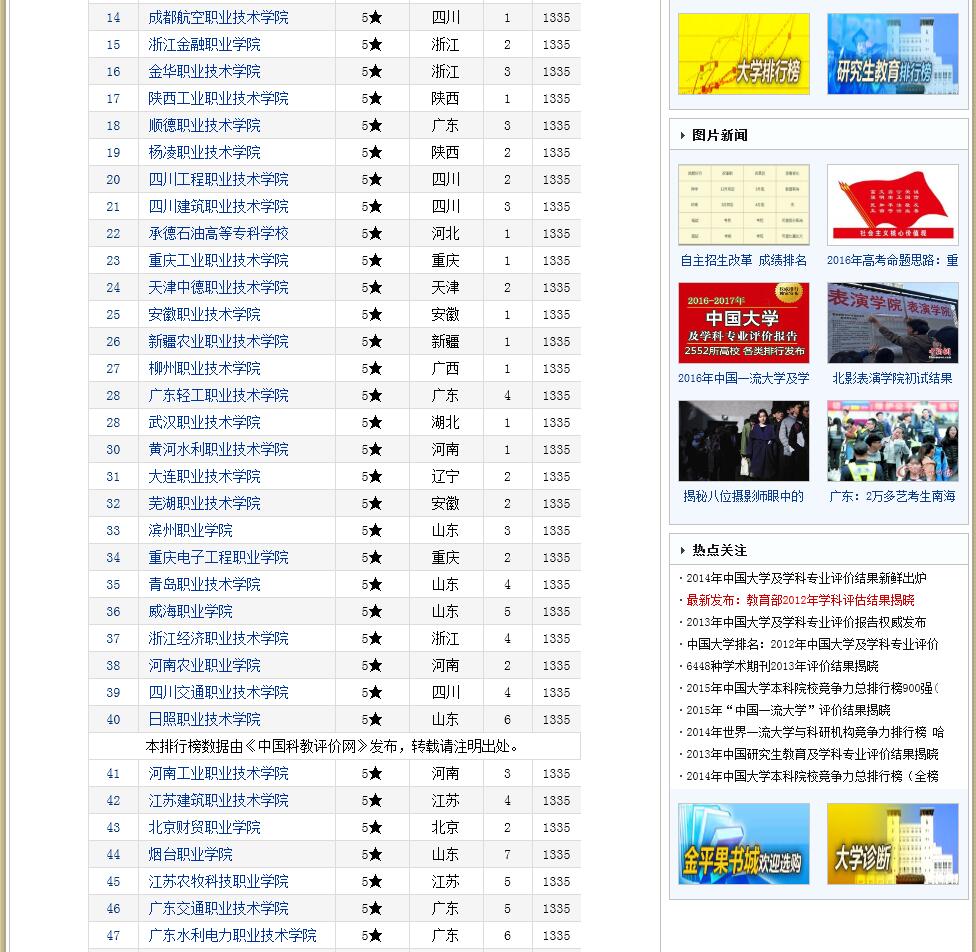
Task: Open 2015年“中国一流大学”评价结果揭晓 link
Action: tap(788, 710)
